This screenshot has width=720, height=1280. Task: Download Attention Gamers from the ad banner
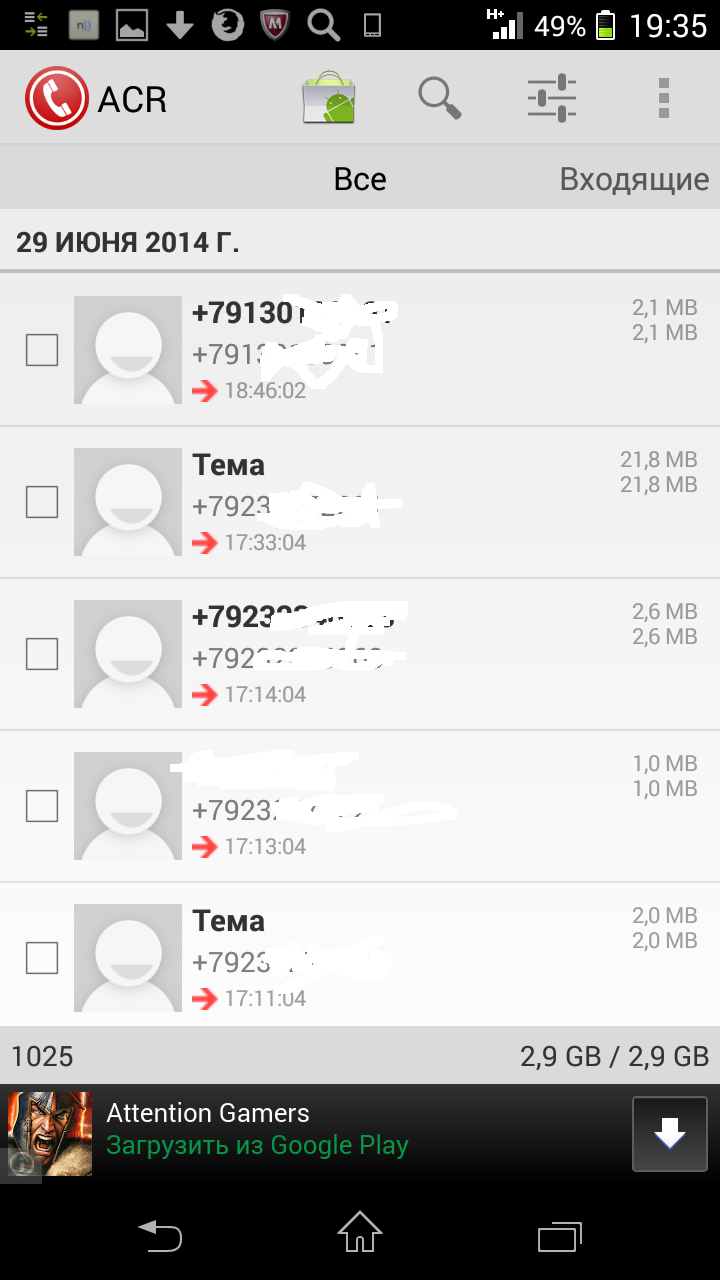tap(669, 1133)
